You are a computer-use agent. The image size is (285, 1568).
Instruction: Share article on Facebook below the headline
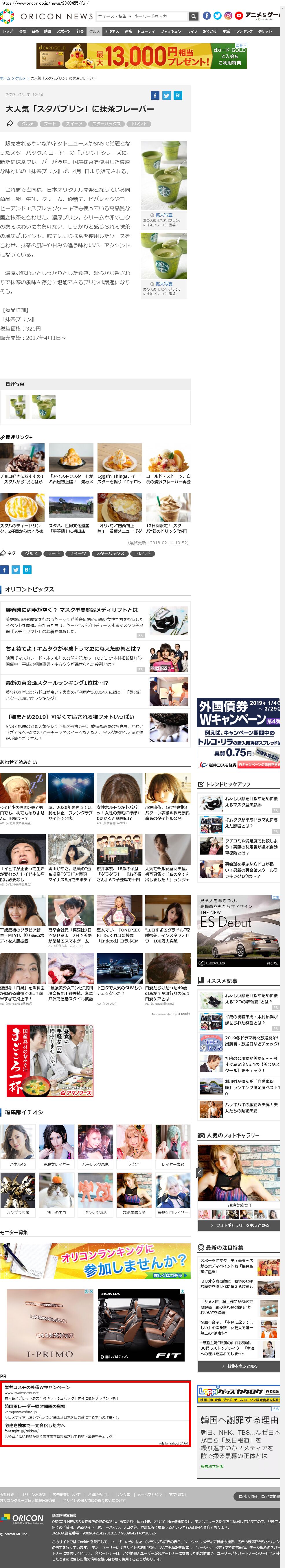click(155, 95)
